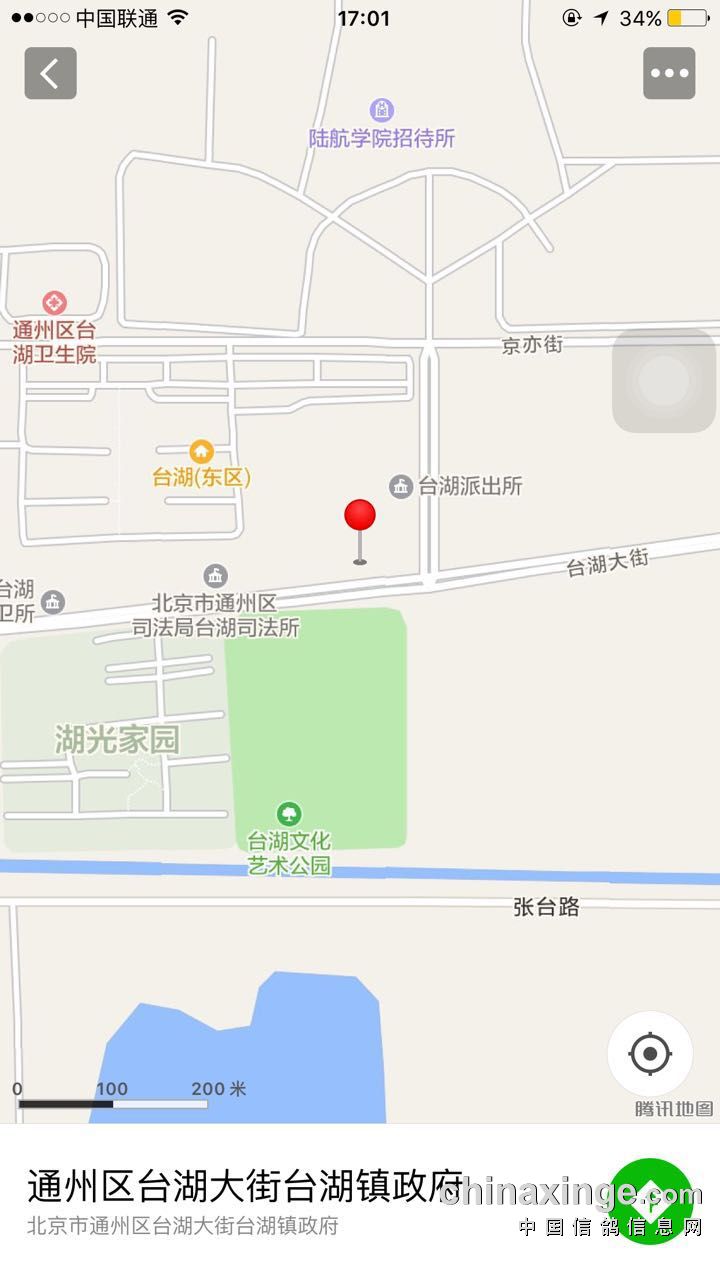Select 台湖派出所 on the map
Image resolution: width=720 pixels, height=1280 pixels.
click(x=401, y=487)
